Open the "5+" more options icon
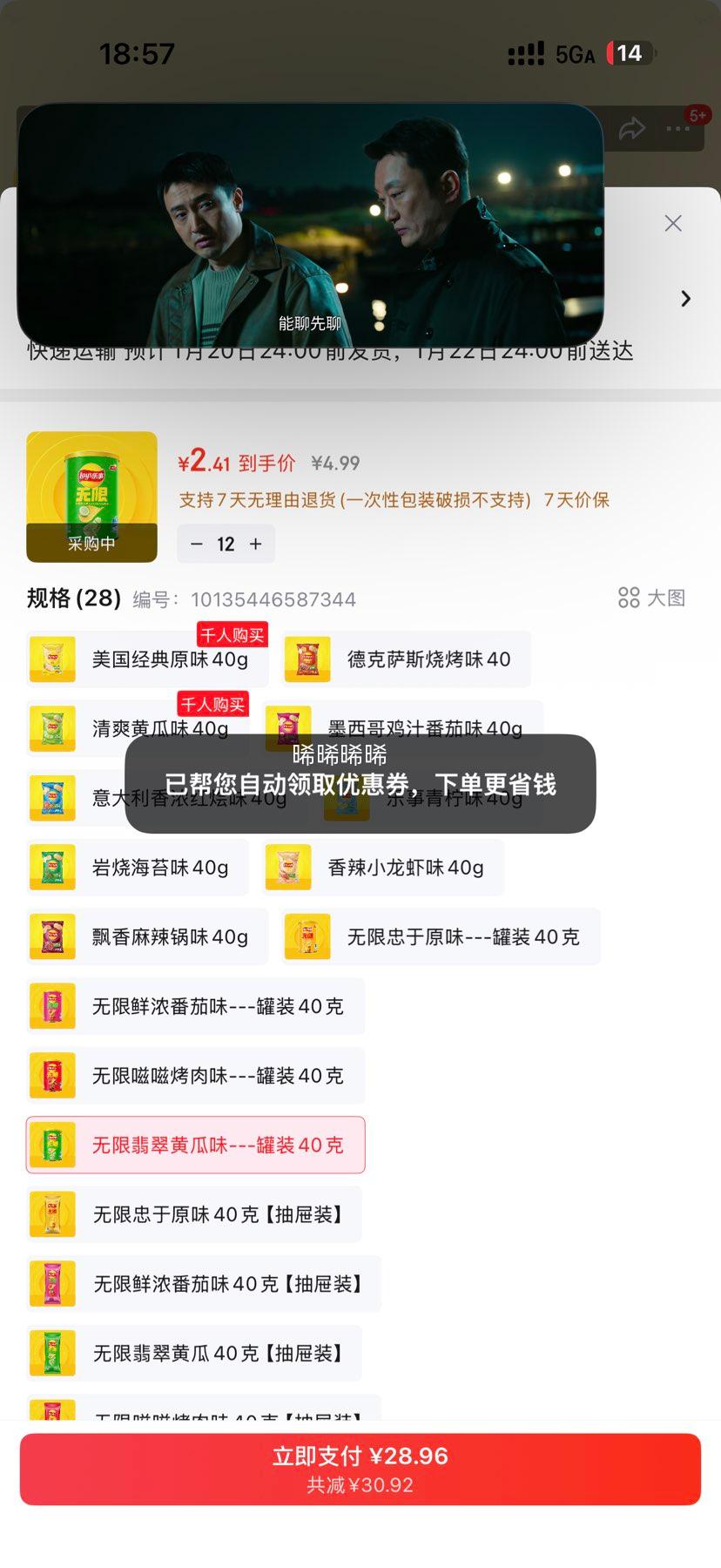 click(x=678, y=127)
